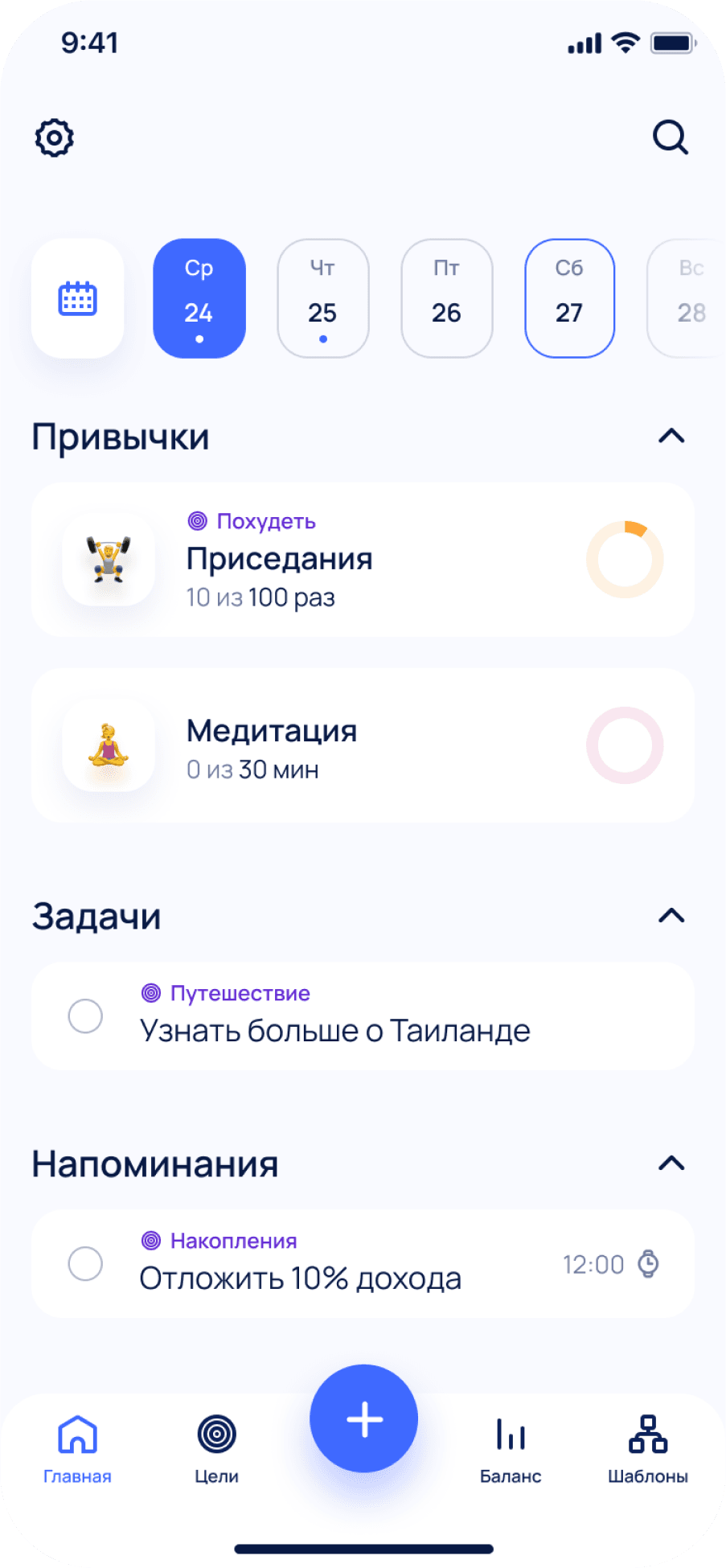The height and width of the screenshot is (1568, 726).
Task: Open the settings gear icon
Action: coord(53,137)
